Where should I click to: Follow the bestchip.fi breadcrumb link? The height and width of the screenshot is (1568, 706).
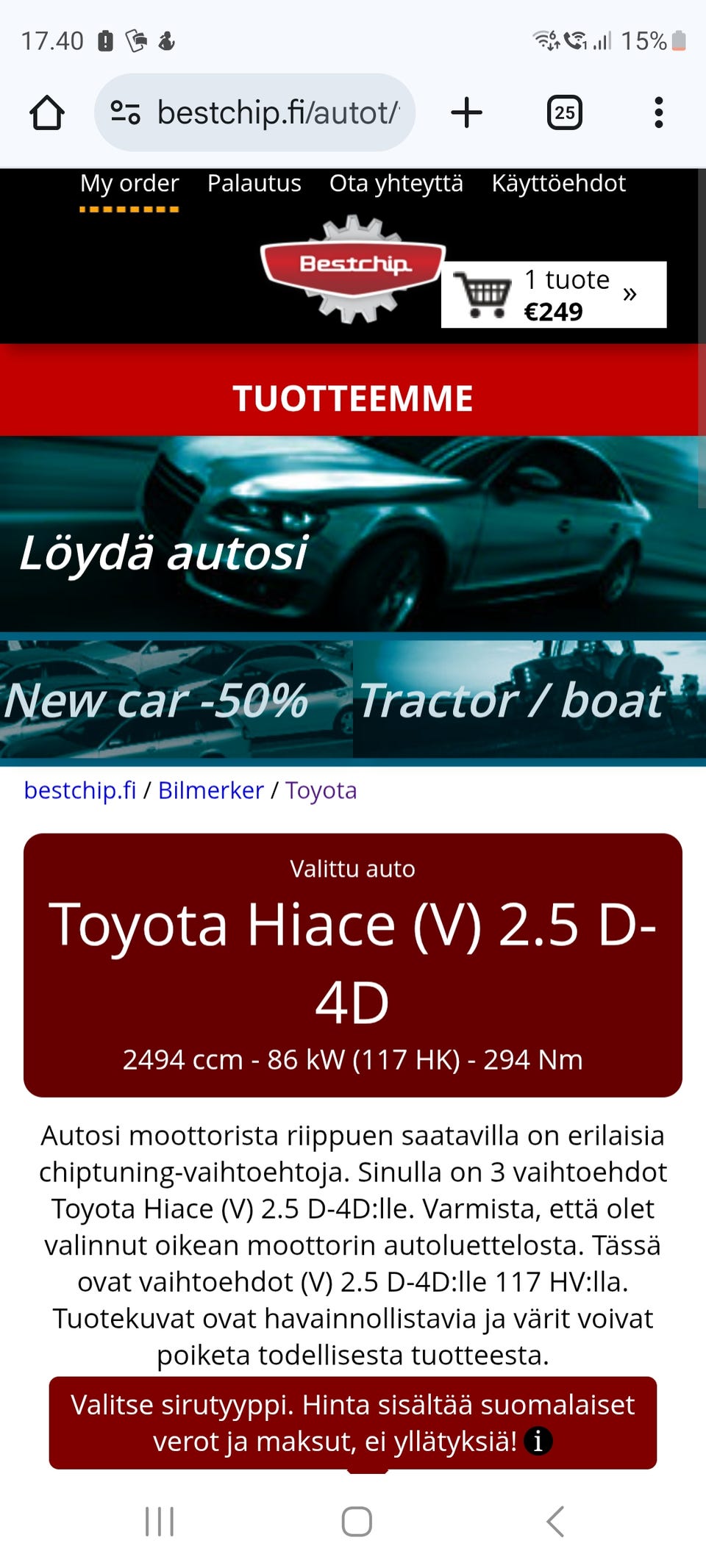[x=80, y=790]
